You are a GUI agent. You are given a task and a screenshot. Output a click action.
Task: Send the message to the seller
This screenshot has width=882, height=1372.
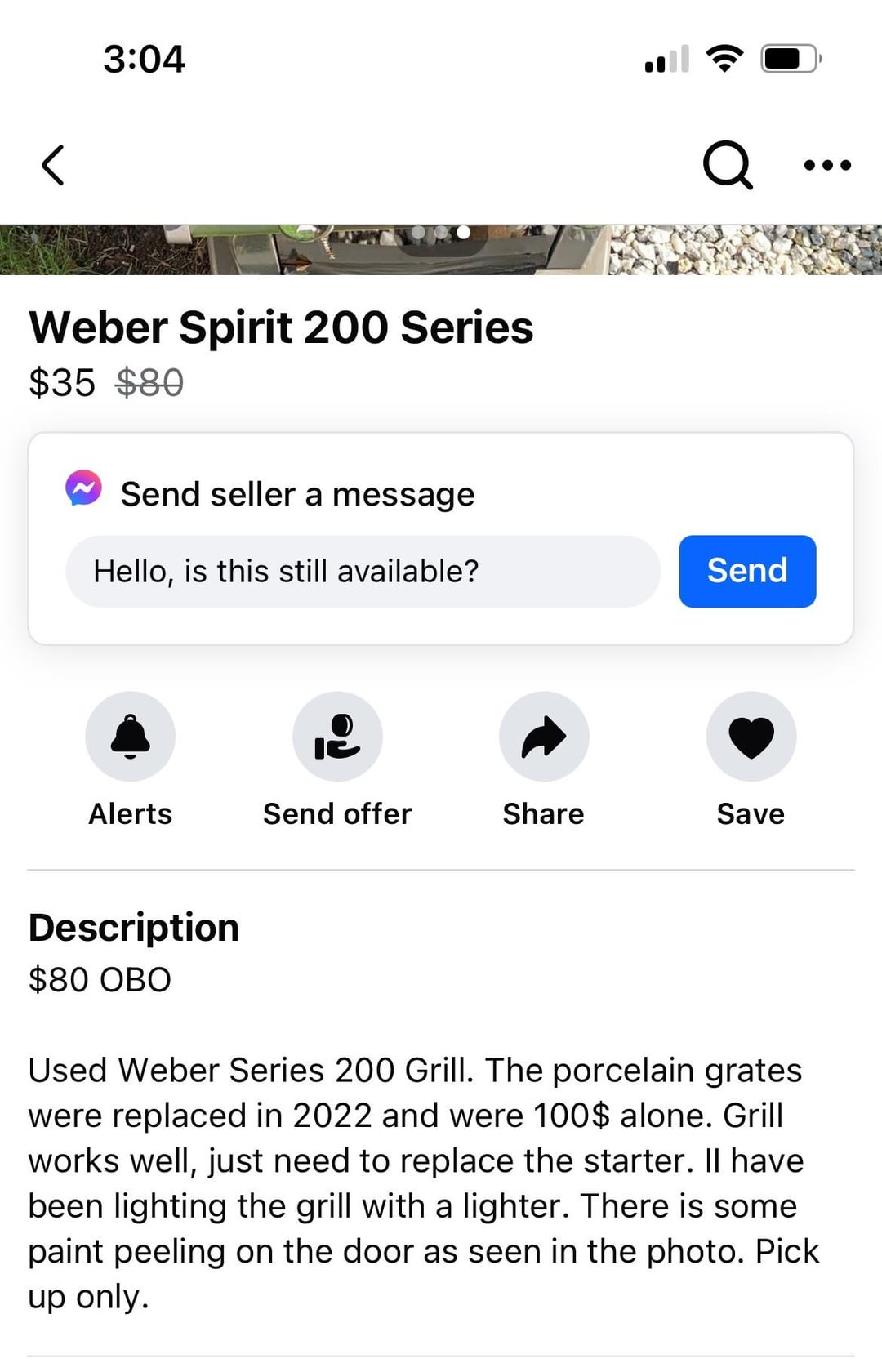point(746,571)
